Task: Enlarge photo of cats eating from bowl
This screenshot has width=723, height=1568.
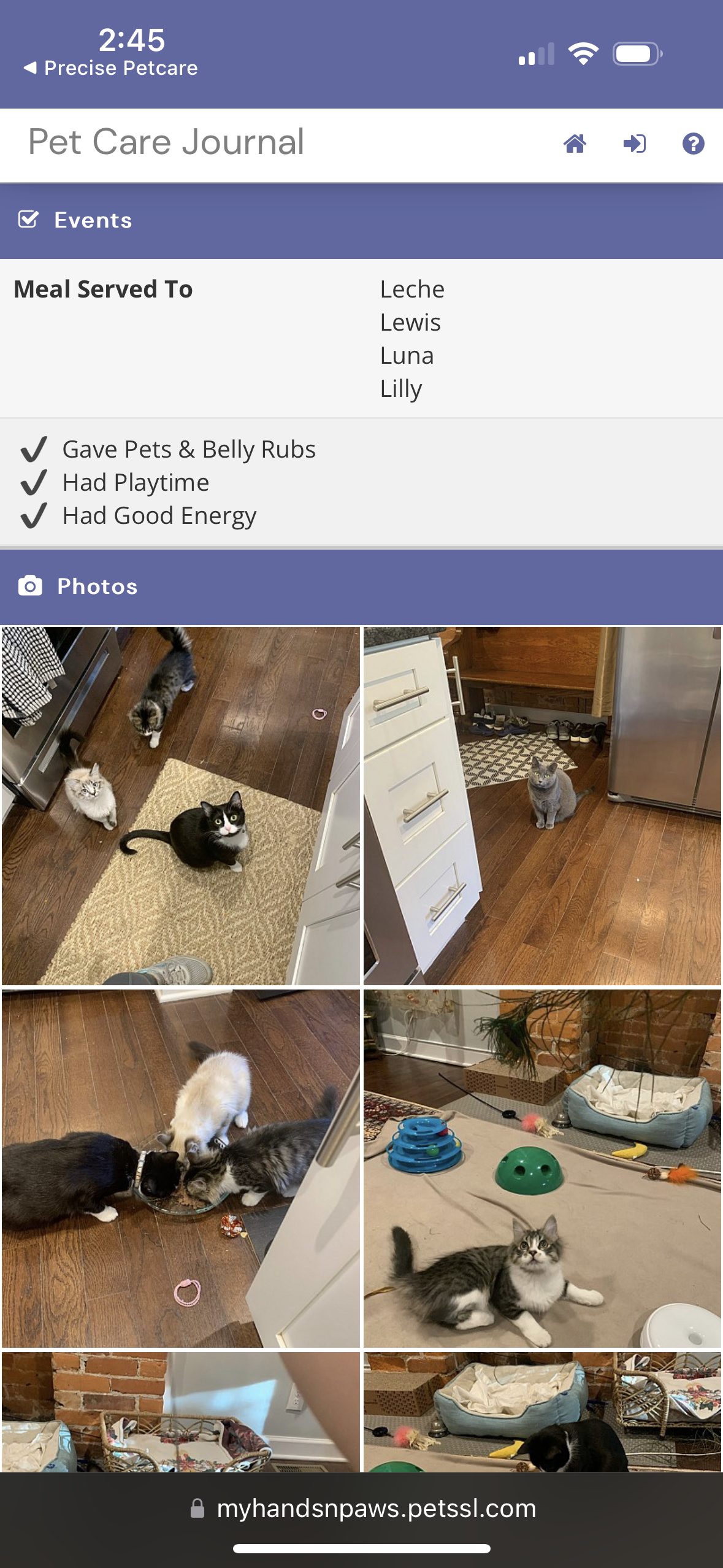Action: point(180,1168)
